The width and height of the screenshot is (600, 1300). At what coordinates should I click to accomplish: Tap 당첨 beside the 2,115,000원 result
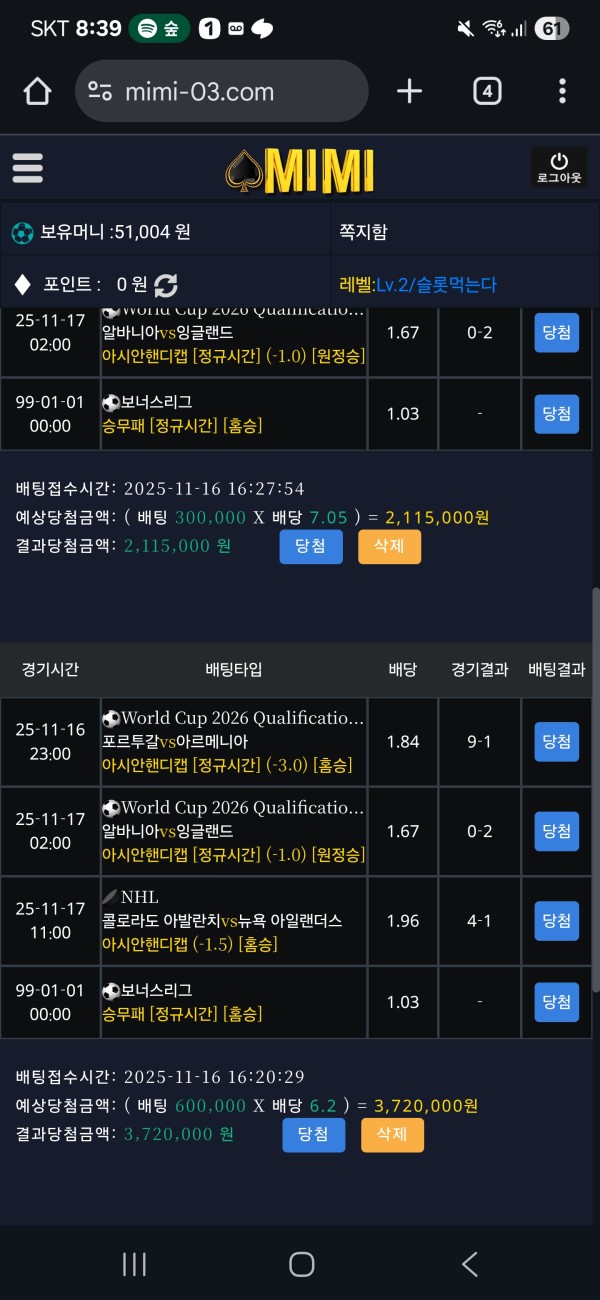tap(310, 547)
